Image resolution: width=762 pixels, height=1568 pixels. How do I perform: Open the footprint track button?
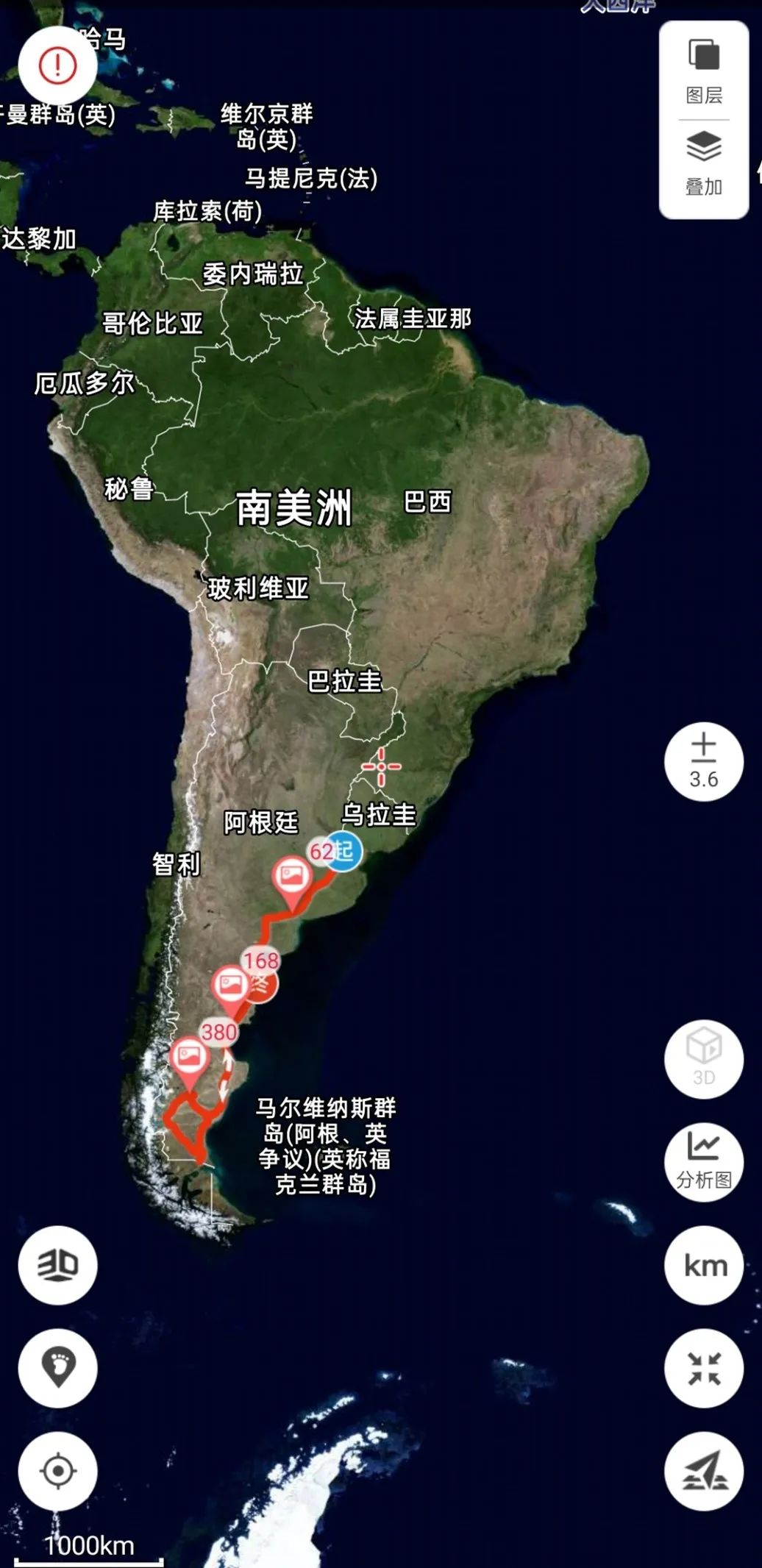point(57,1368)
